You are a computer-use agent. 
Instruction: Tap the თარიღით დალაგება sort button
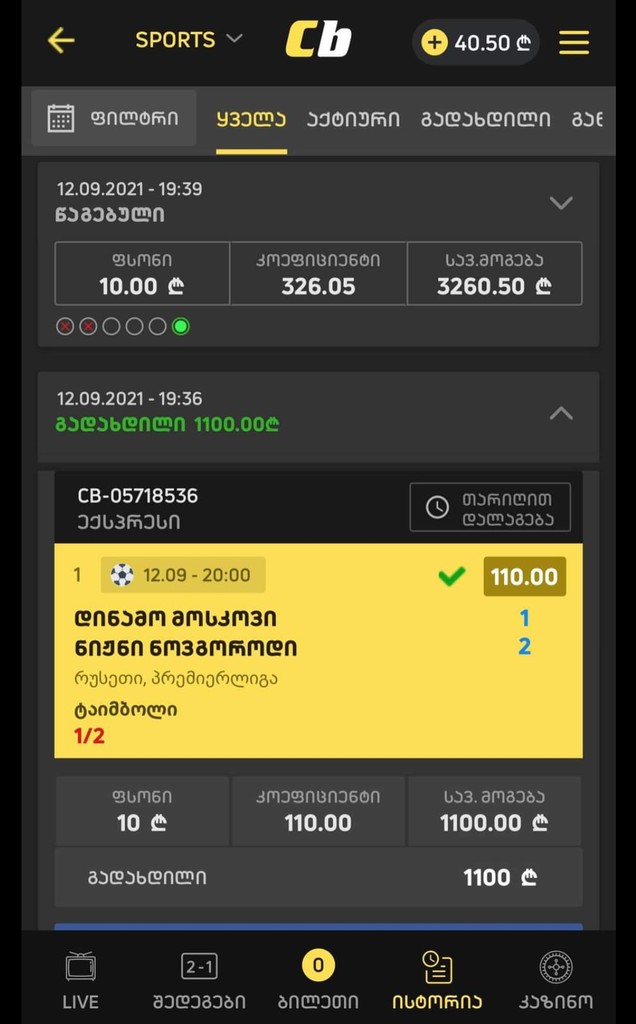[490, 507]
